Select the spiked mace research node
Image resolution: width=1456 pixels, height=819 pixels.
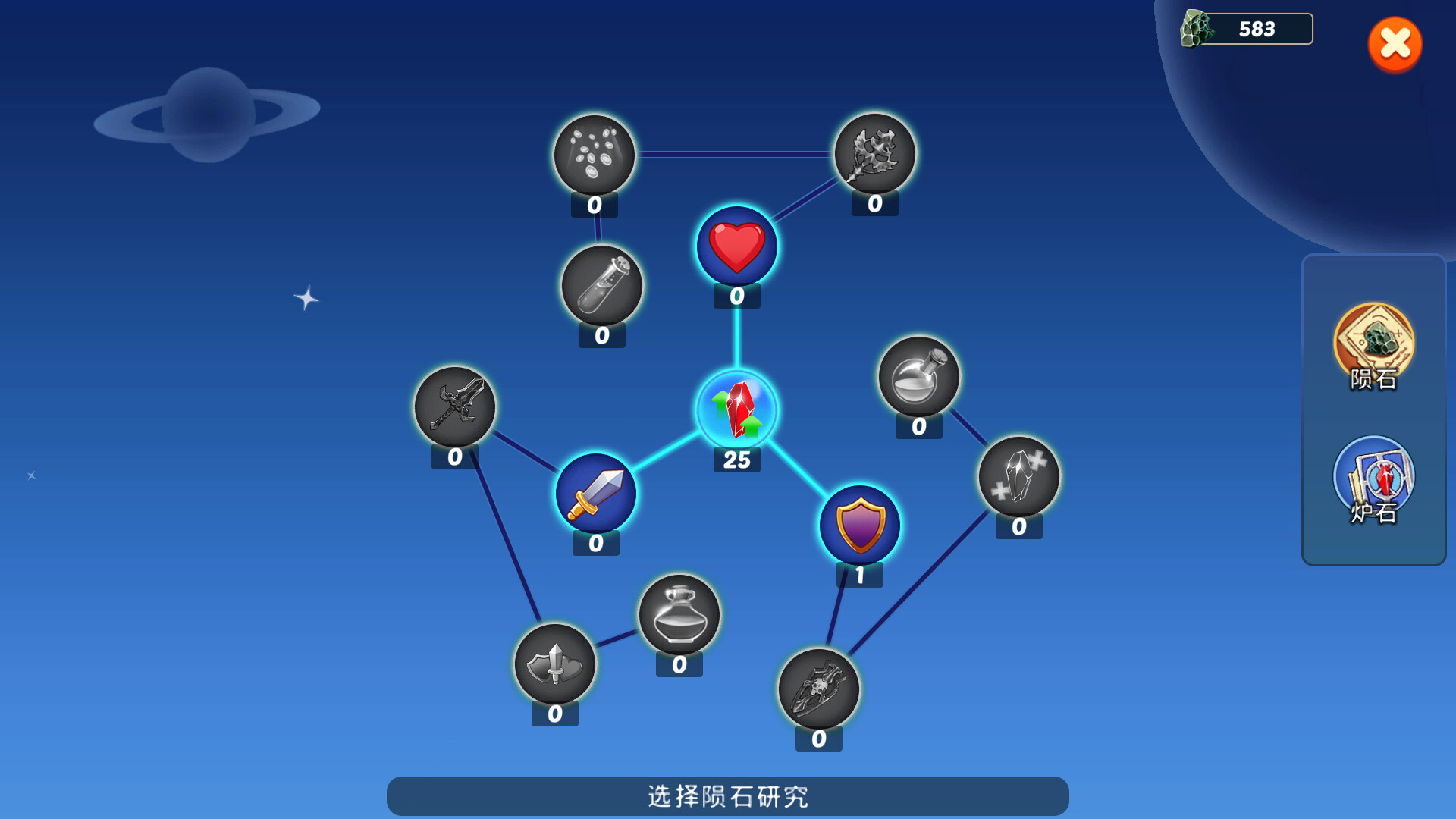pyautogui.click(x=874, y=154)
